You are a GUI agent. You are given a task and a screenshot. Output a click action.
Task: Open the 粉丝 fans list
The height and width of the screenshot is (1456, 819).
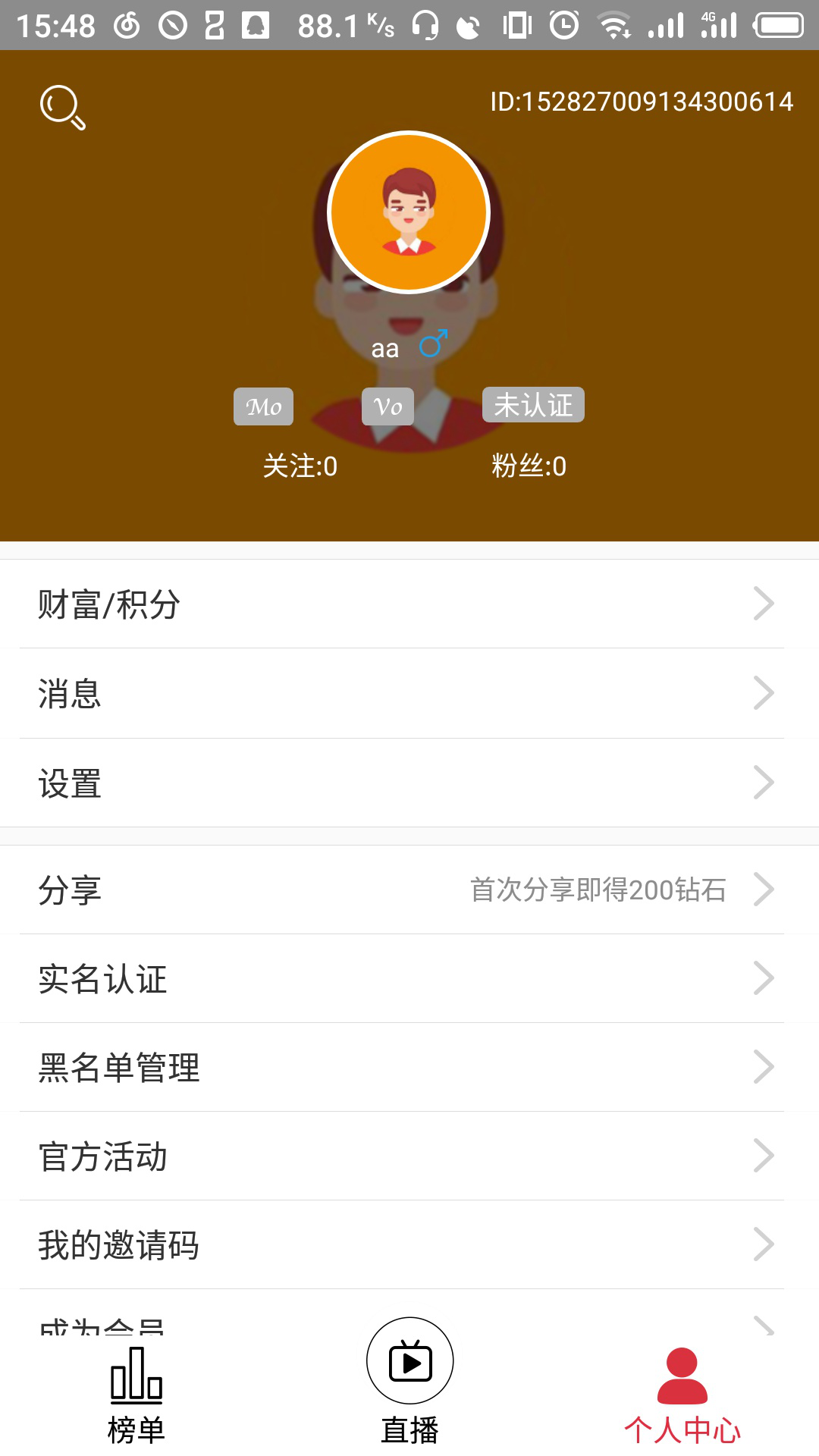tap(529, 466)
